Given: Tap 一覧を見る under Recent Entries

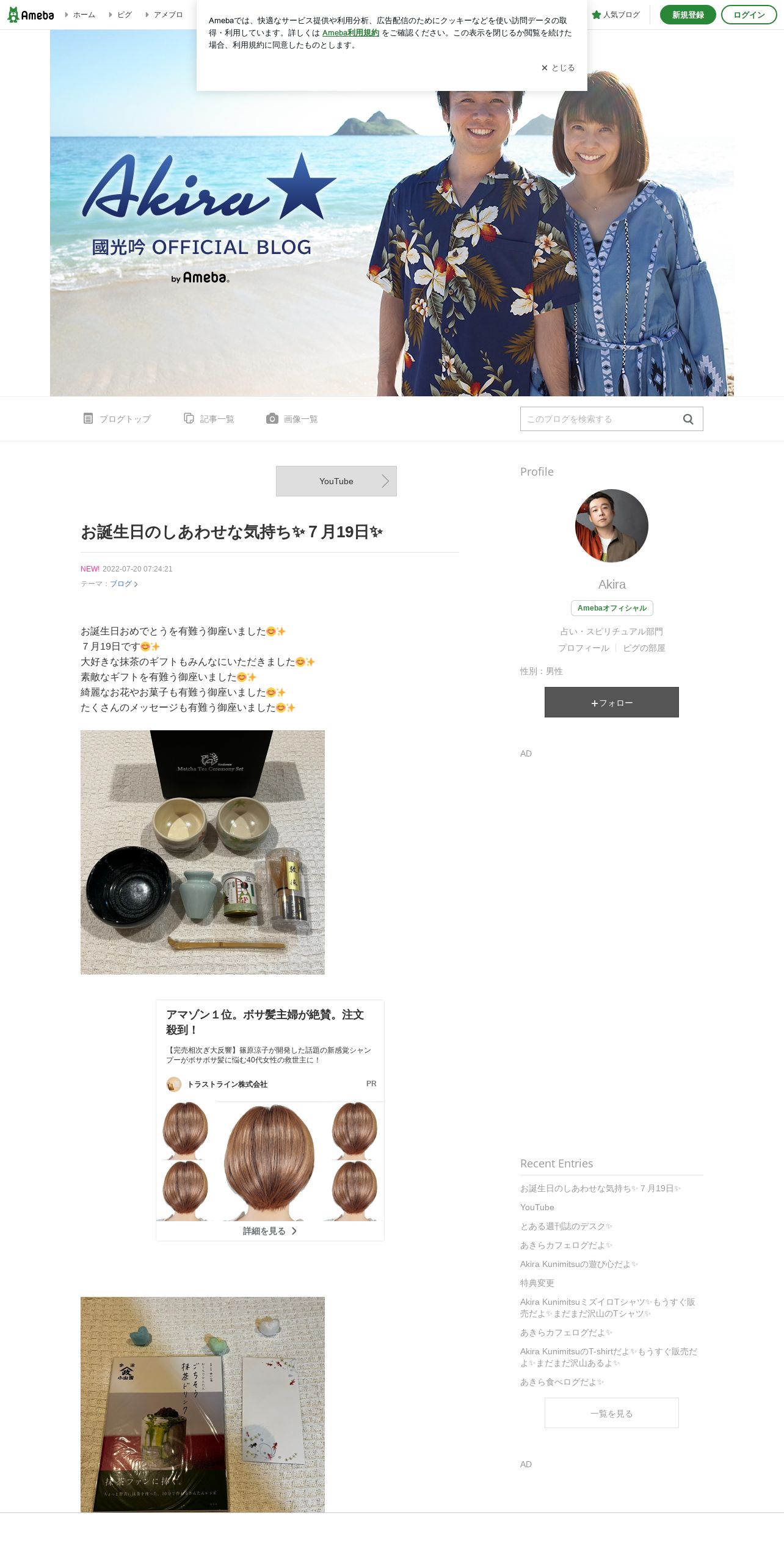Looking at the screenshot, I should (x=612, y=1413).
